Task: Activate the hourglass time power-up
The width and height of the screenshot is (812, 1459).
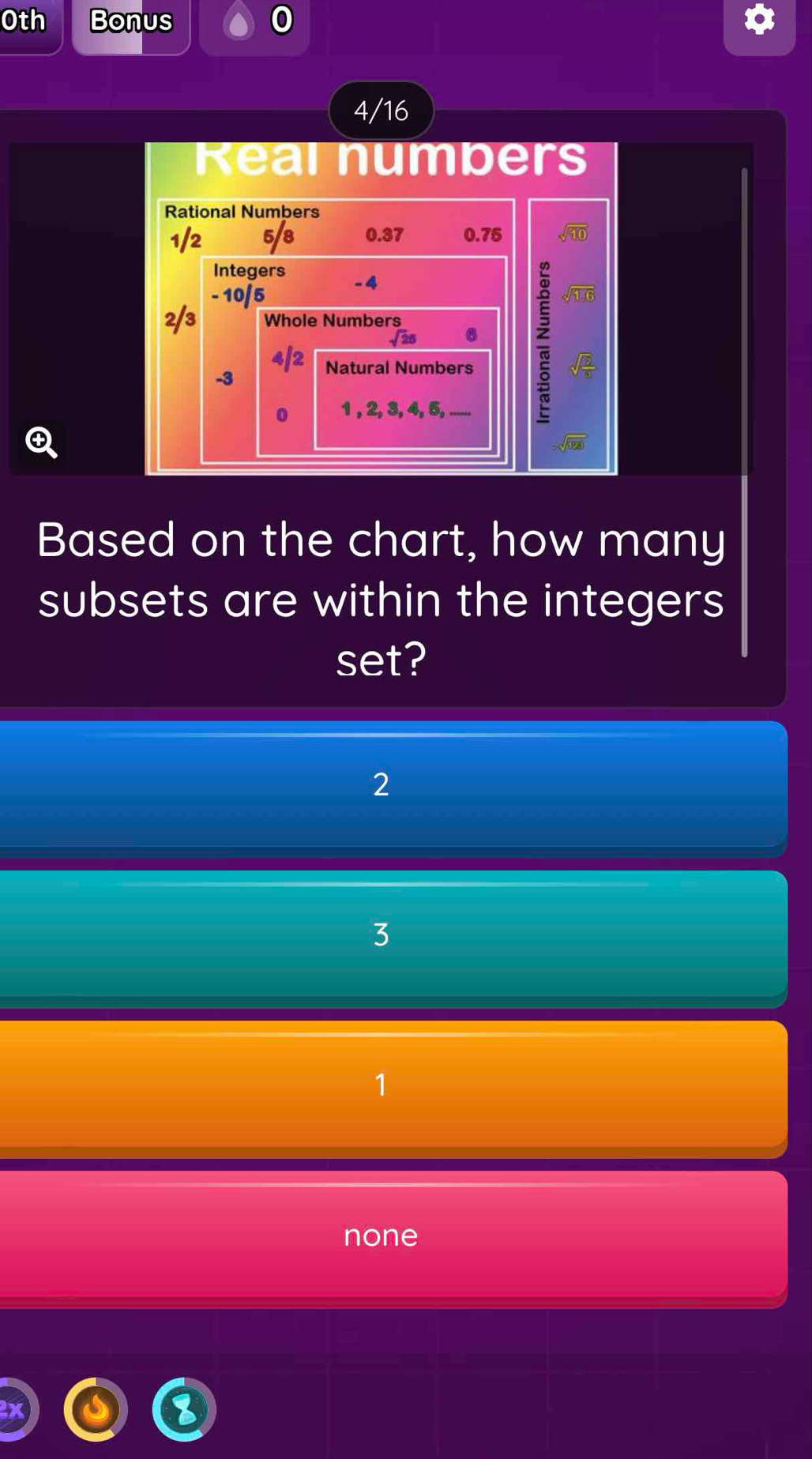Action: [184, 1408]
